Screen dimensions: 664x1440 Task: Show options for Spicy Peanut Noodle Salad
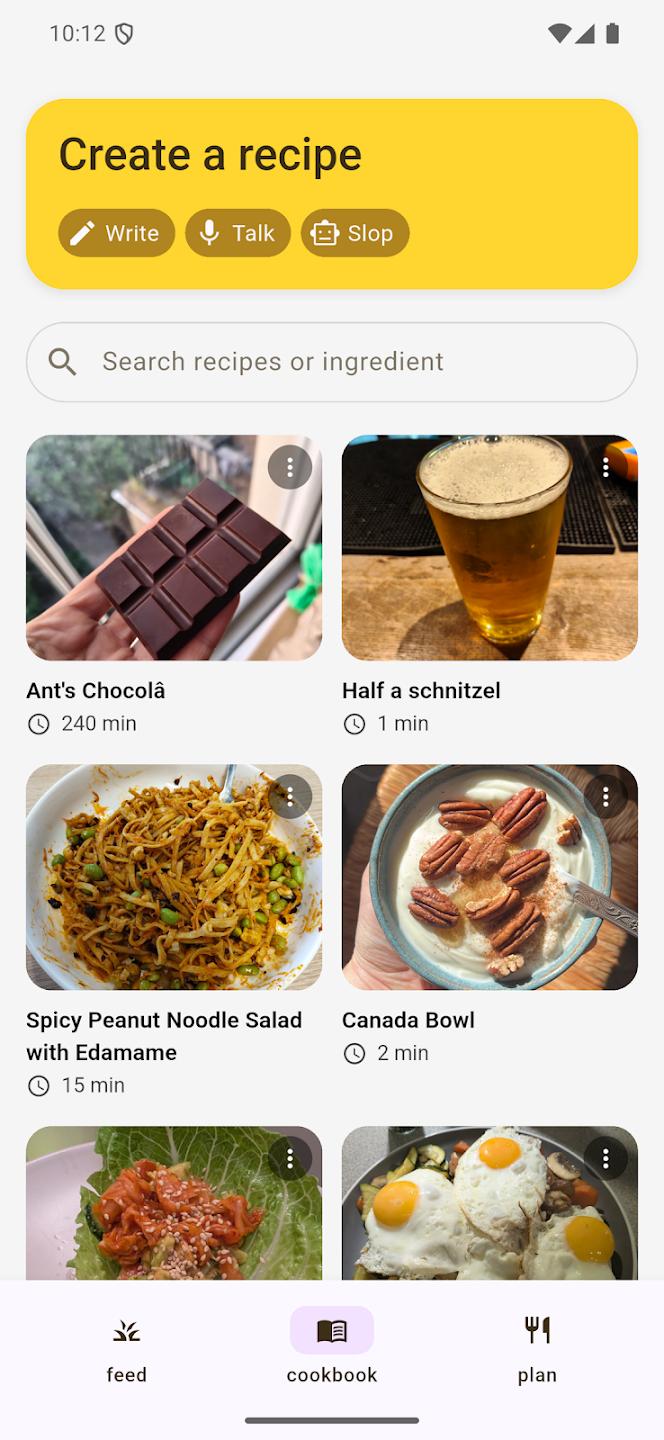tap(290, 797)
